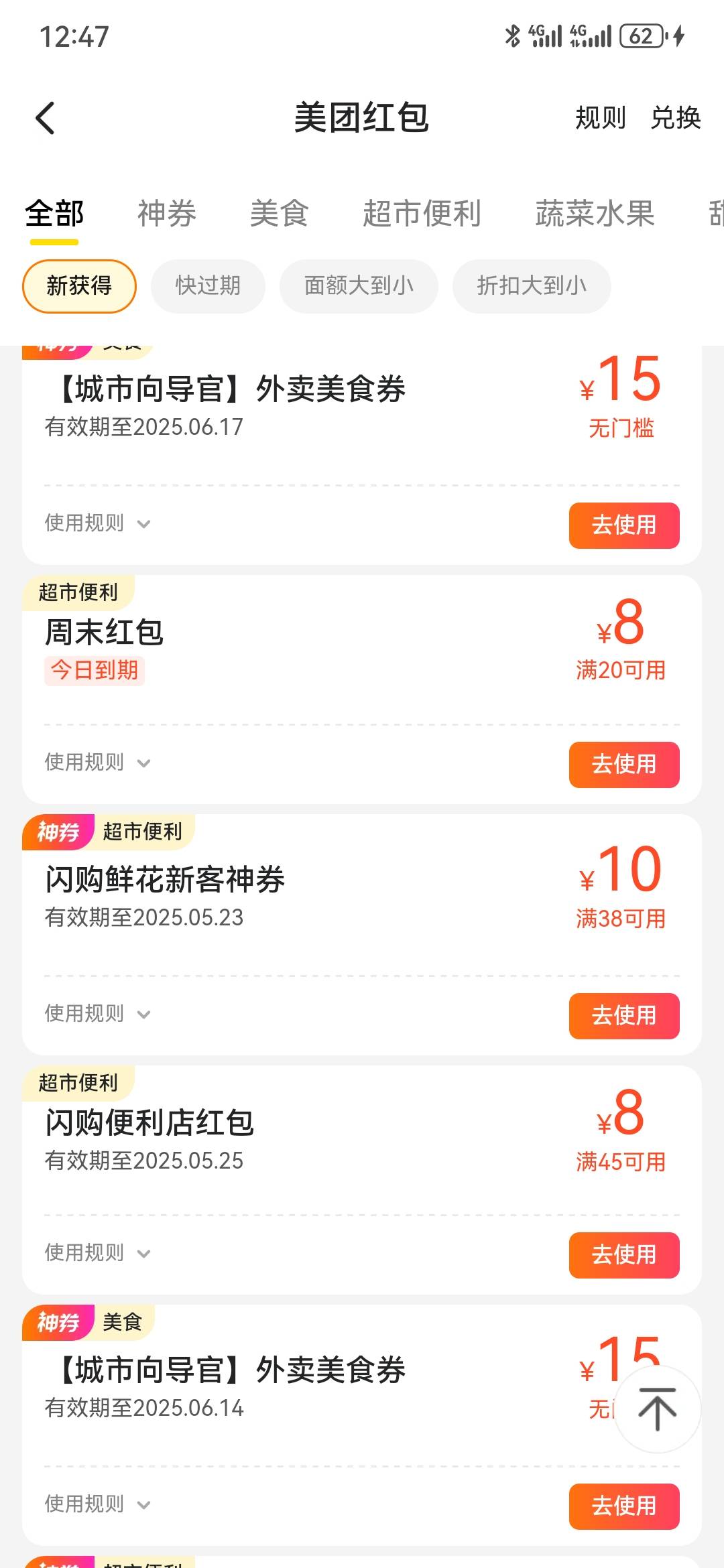Open the 规则 rules page
The width and height of the screenshot is (724, 1568).
click(x=600, y=118)
